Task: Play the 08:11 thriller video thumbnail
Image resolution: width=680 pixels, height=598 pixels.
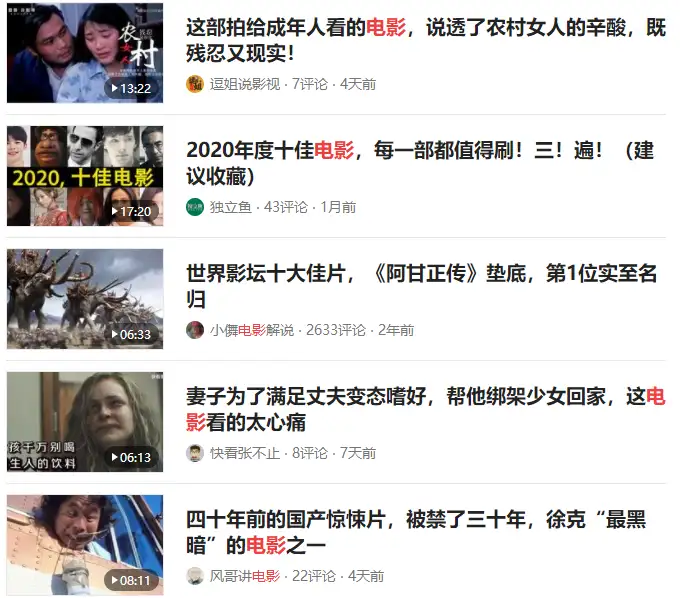Action: point(84,545)
